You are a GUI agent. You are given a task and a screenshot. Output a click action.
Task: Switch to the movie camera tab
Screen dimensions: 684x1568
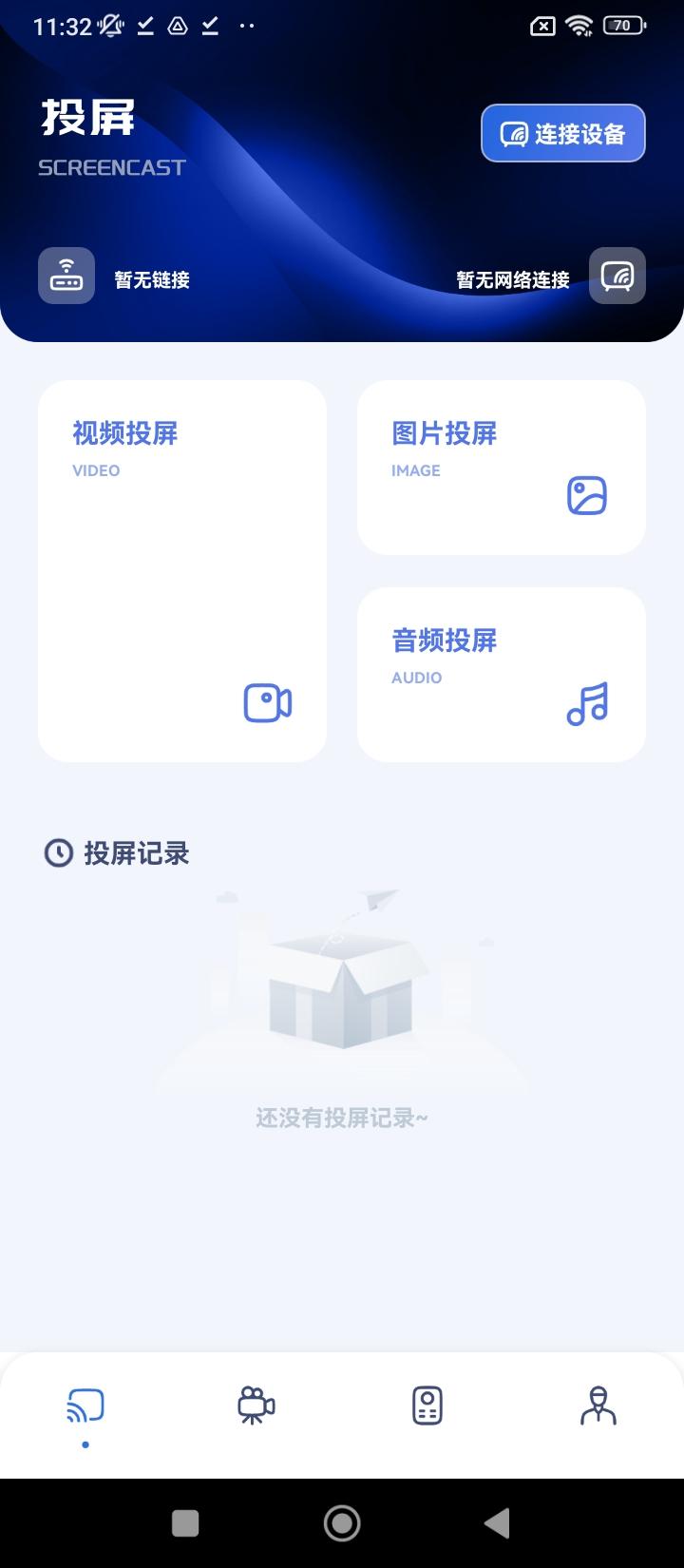[x=256, y=1405]
